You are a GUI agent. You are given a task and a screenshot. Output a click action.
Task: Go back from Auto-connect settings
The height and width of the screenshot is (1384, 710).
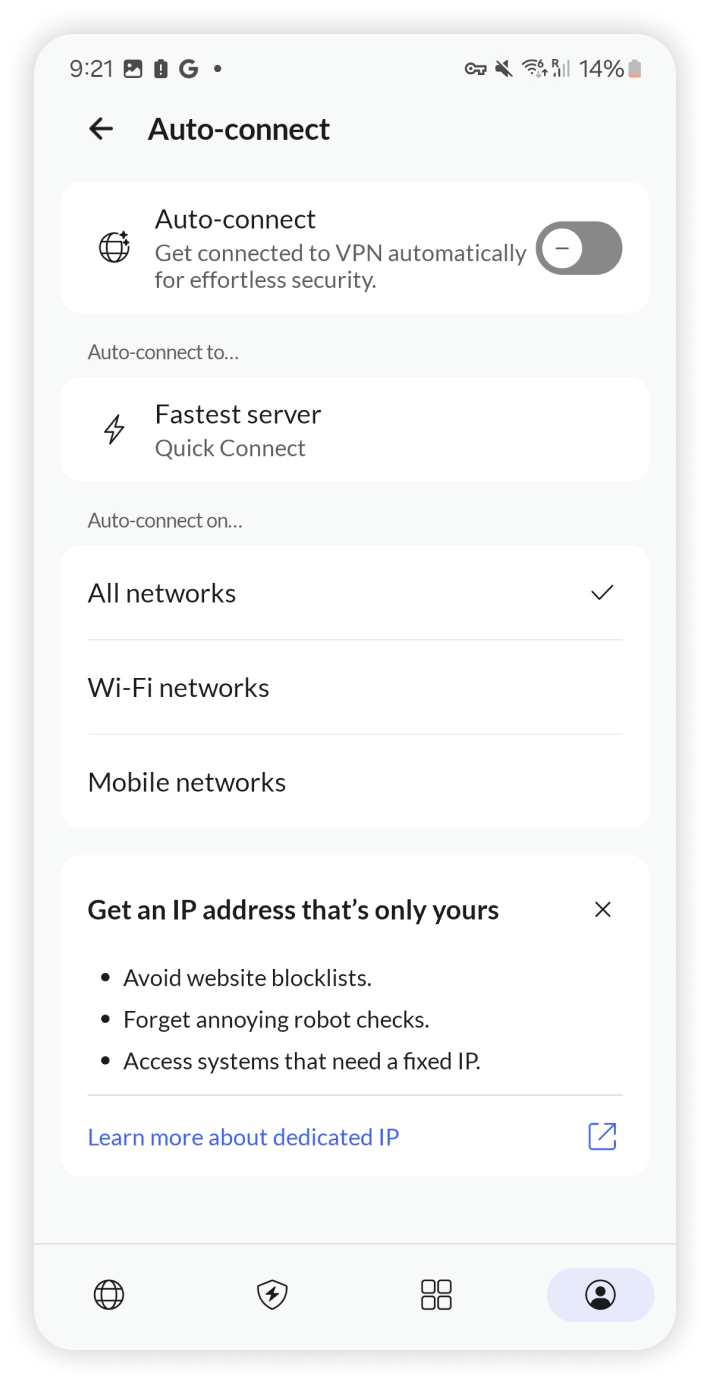click(x=101, y=129)
